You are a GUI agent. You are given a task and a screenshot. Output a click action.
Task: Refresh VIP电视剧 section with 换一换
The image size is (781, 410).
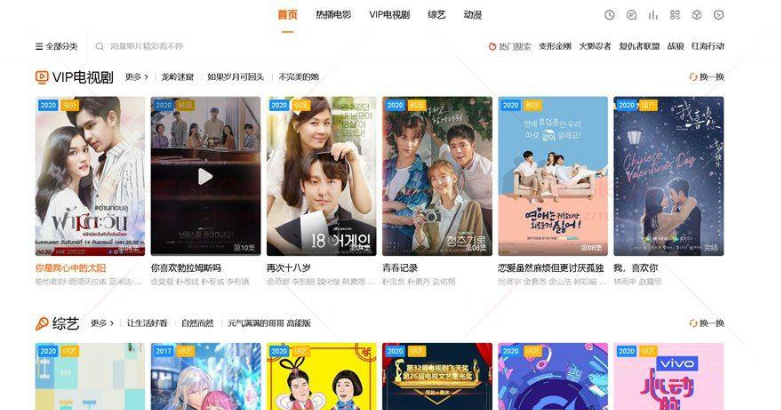707,77
